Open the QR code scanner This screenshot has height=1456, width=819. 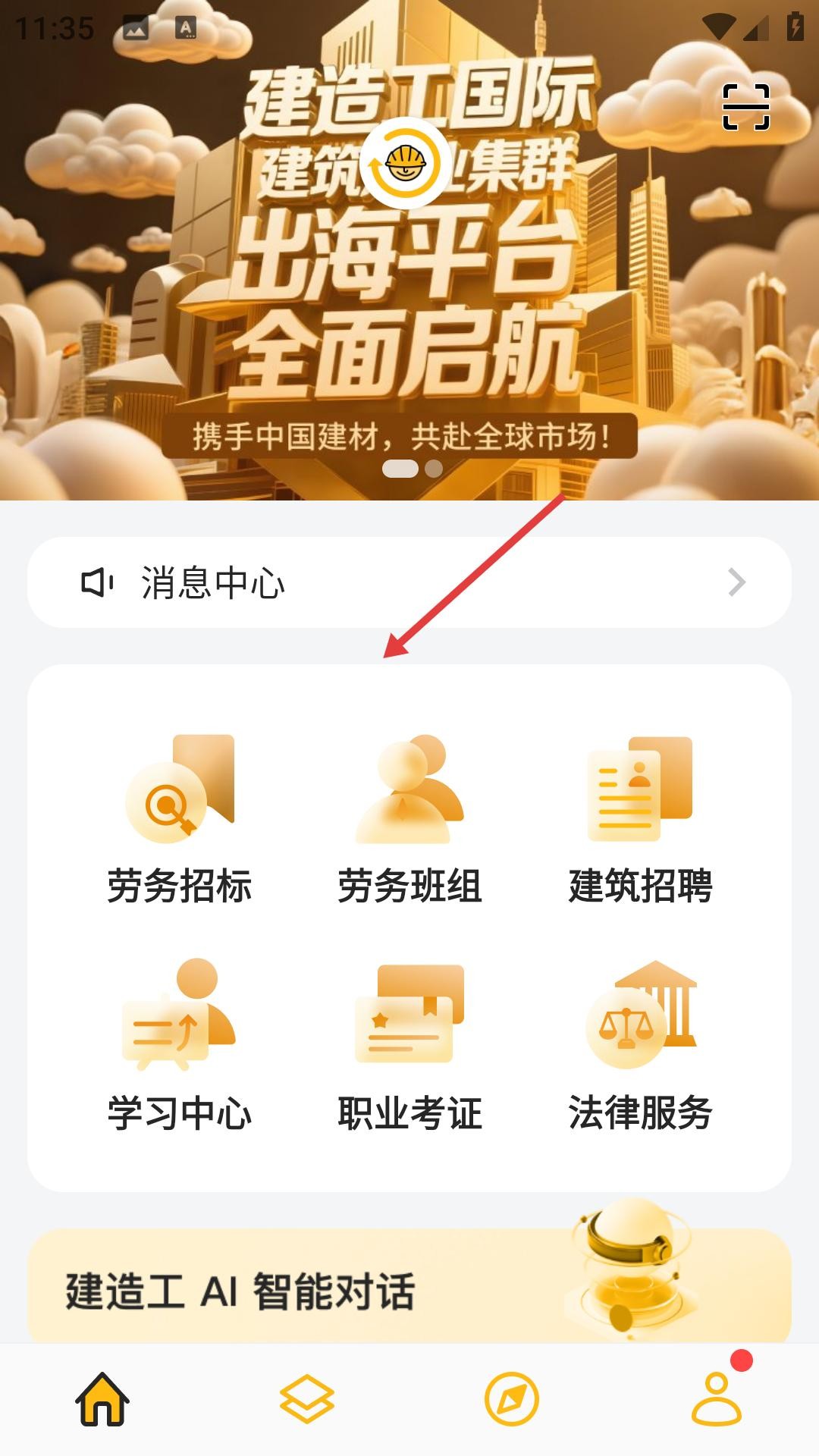click(746, 108)
